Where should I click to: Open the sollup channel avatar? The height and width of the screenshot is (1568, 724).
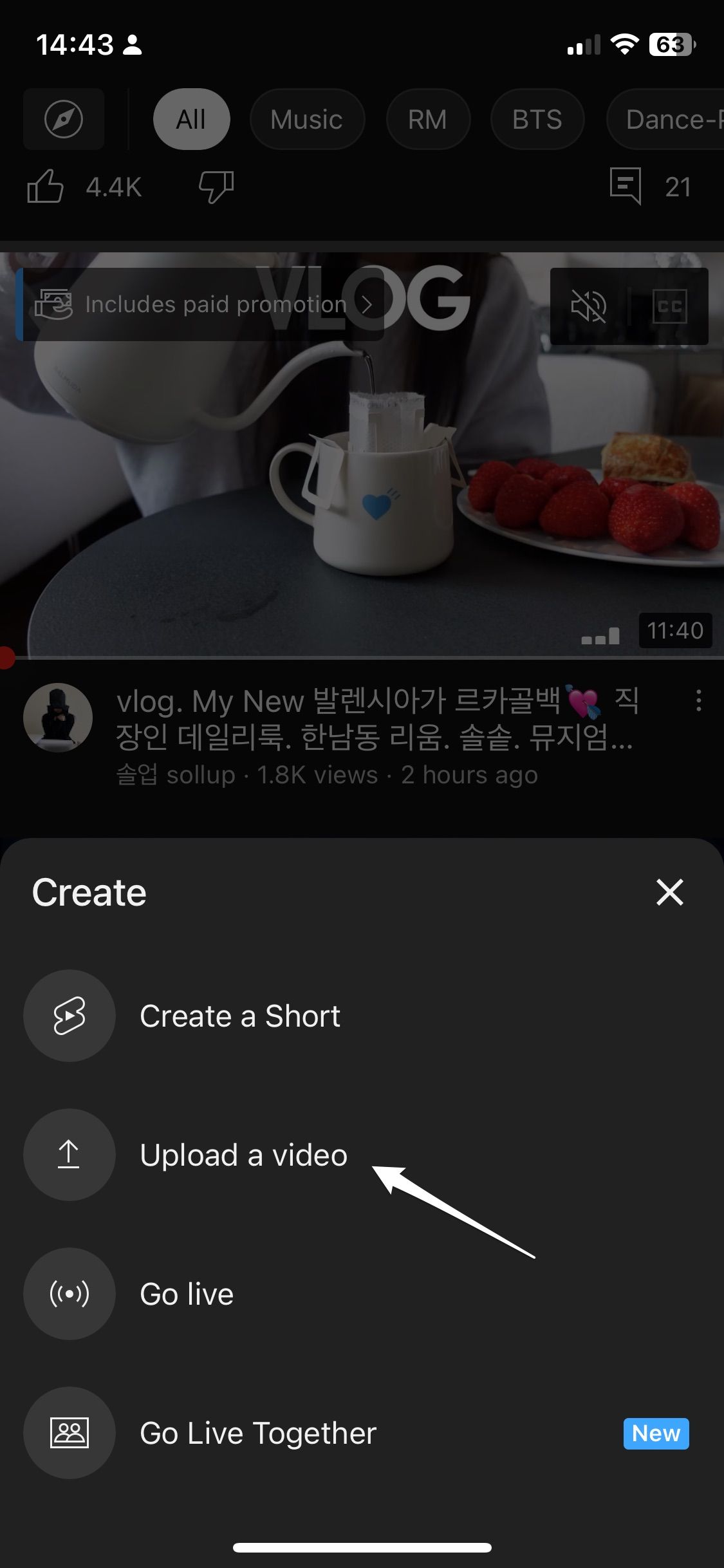point(59,717)
